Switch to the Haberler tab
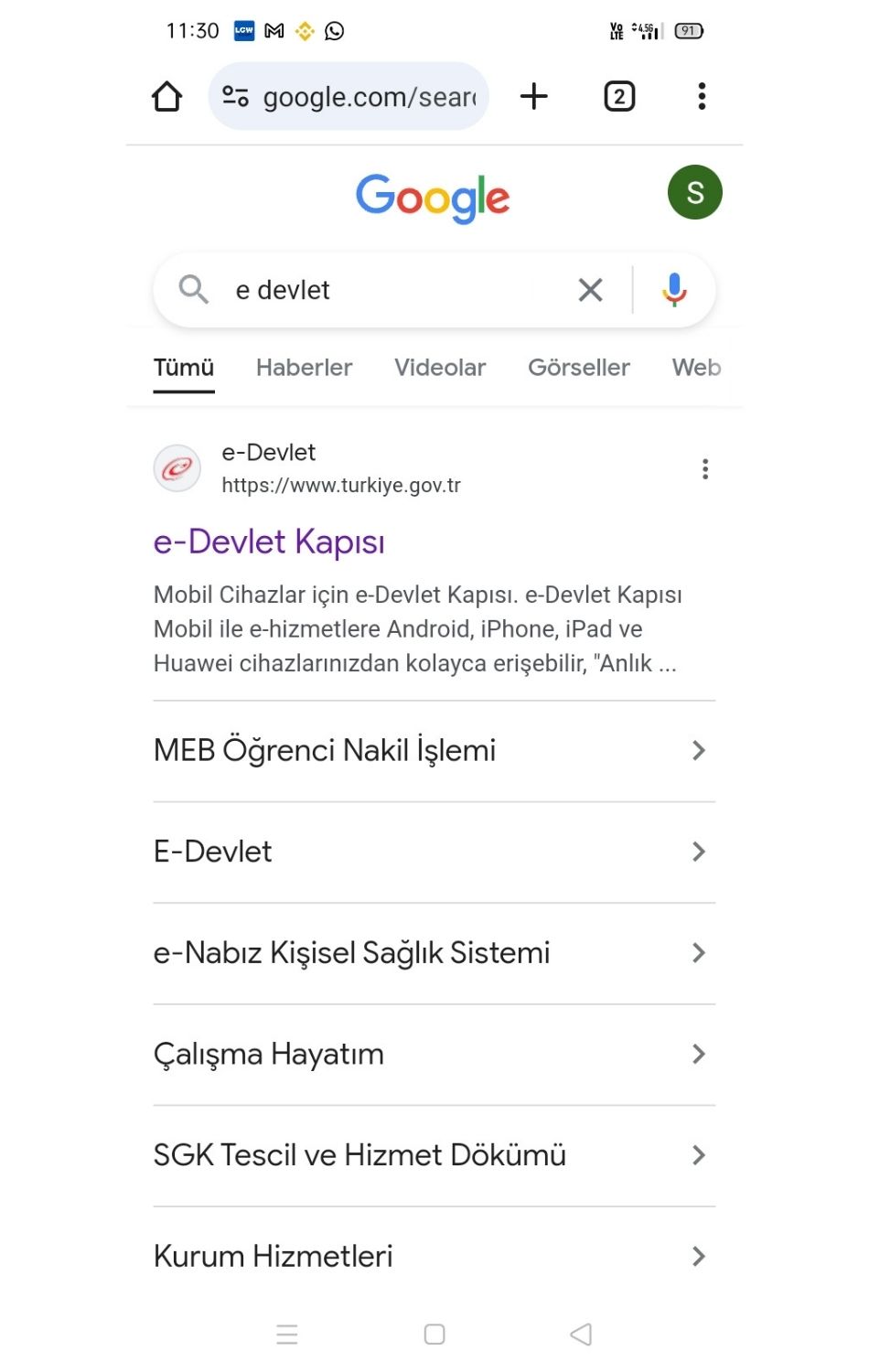This screenshot has width=869, height=1372. [304, 368]
